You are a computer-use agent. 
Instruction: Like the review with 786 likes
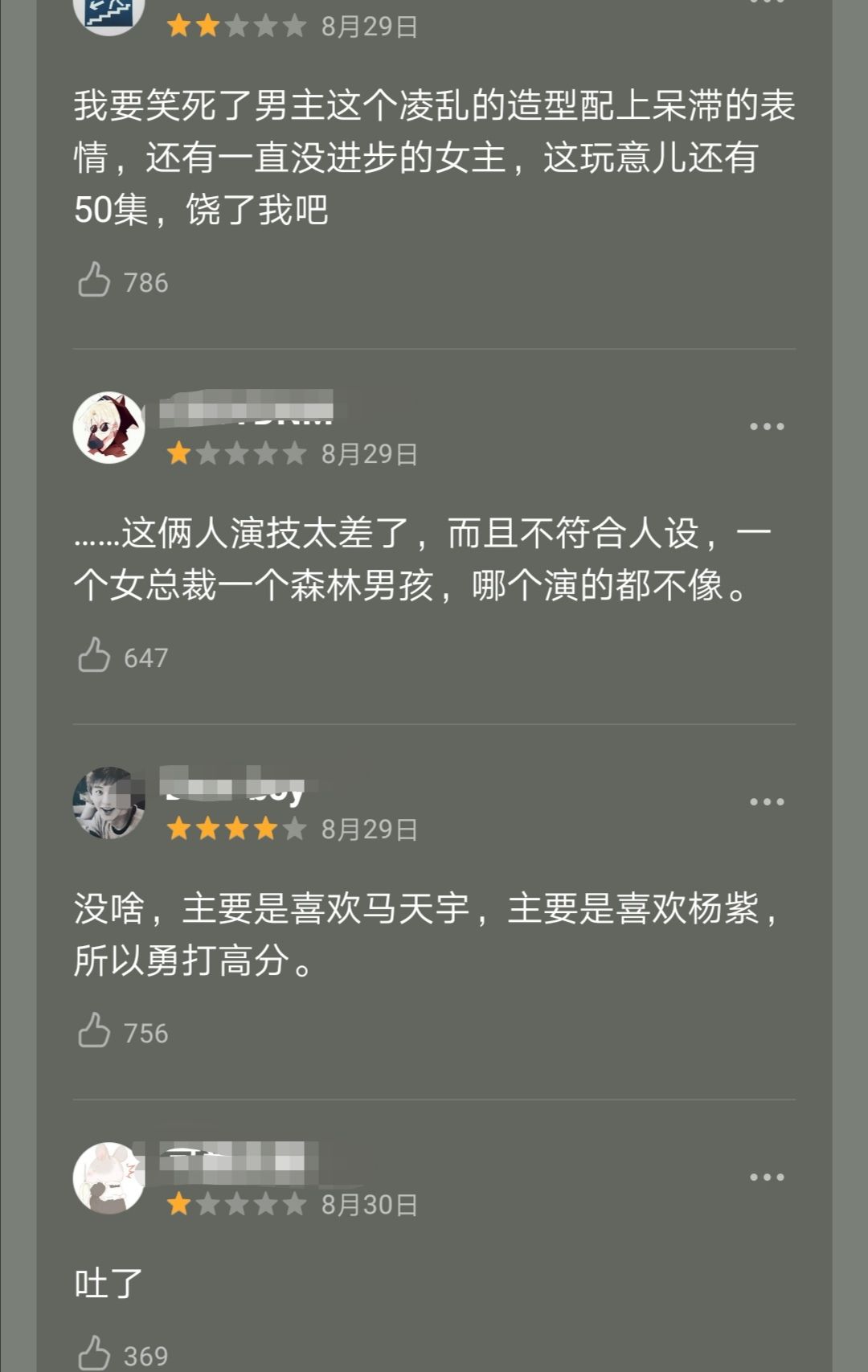(95, 281)
